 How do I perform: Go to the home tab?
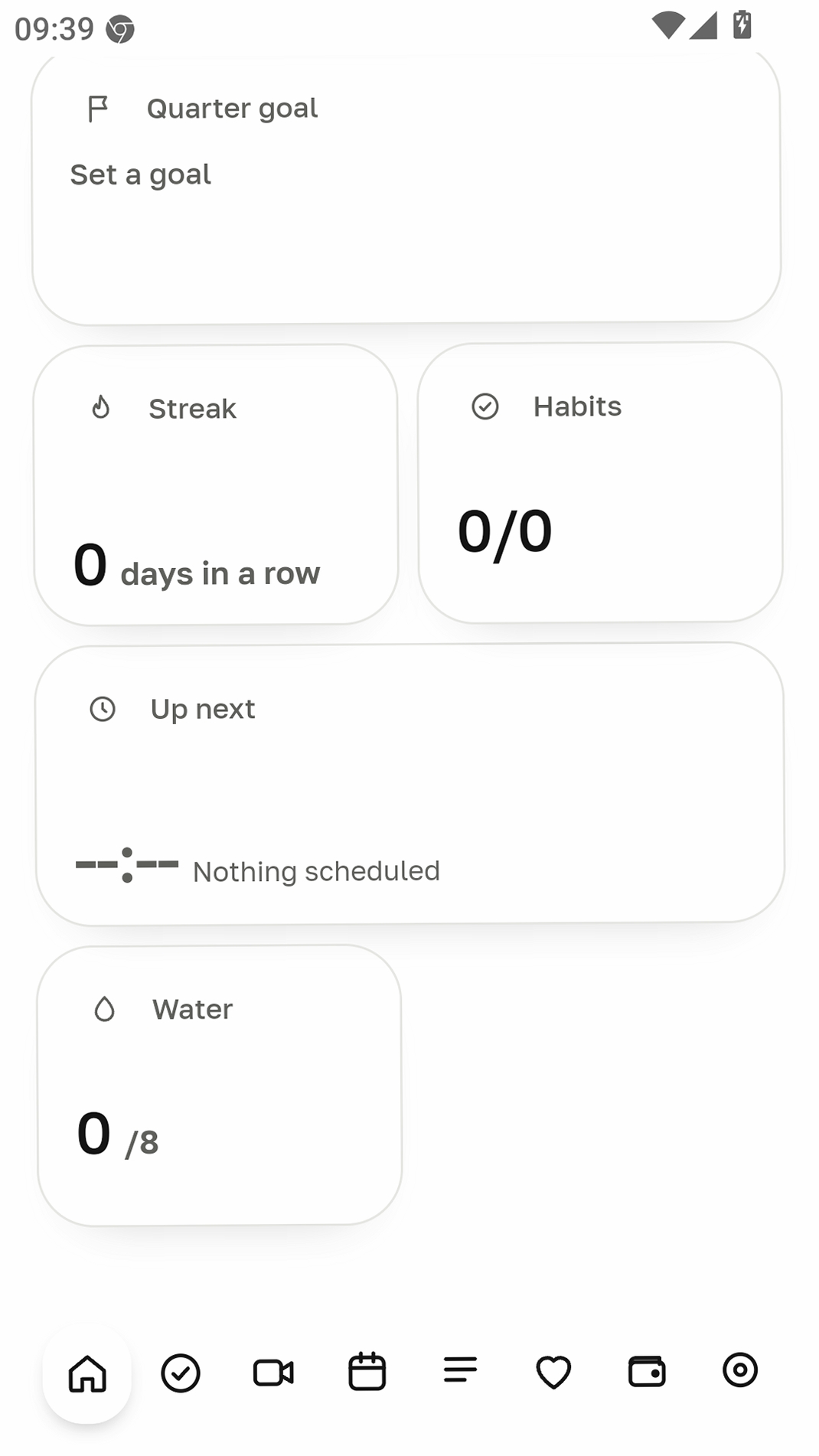coord(87,1373)
